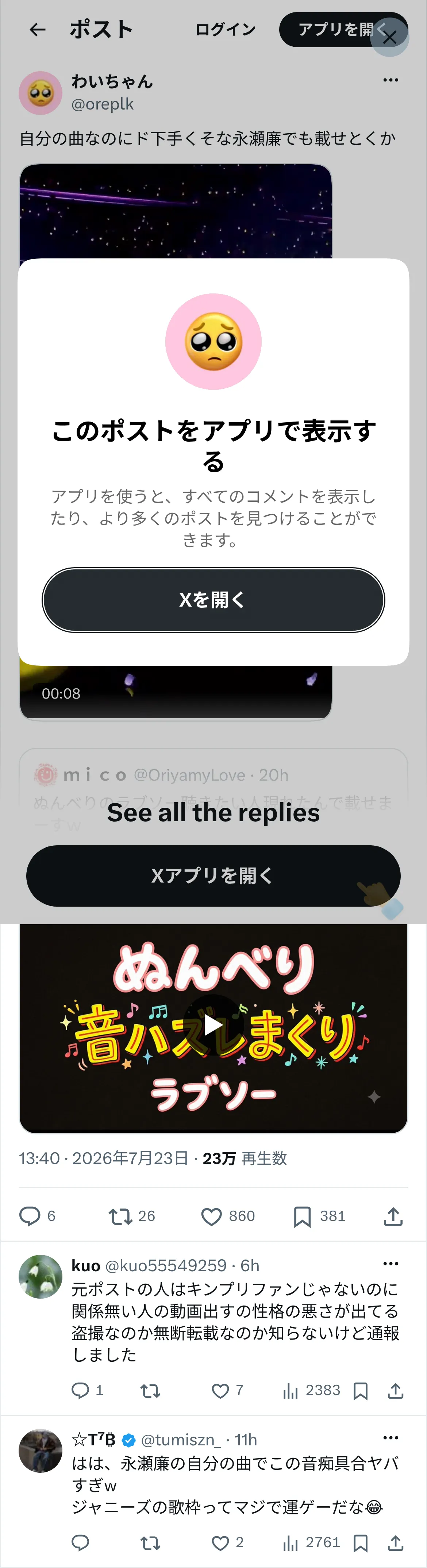Tap the ログイン login link

[x=225, y=29]
